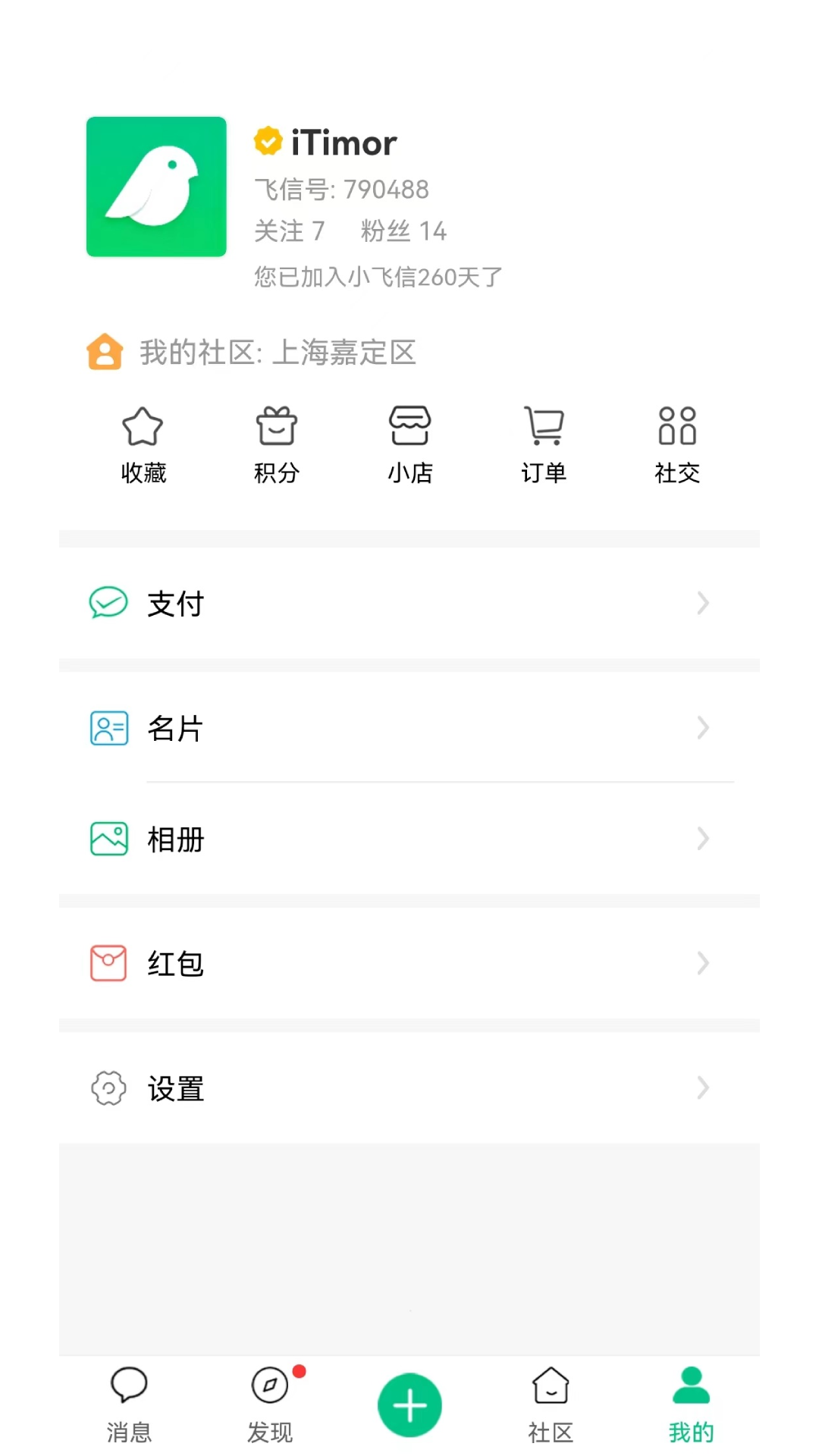Tap the 红包 red envelope icon

click(x=108, y=962)
